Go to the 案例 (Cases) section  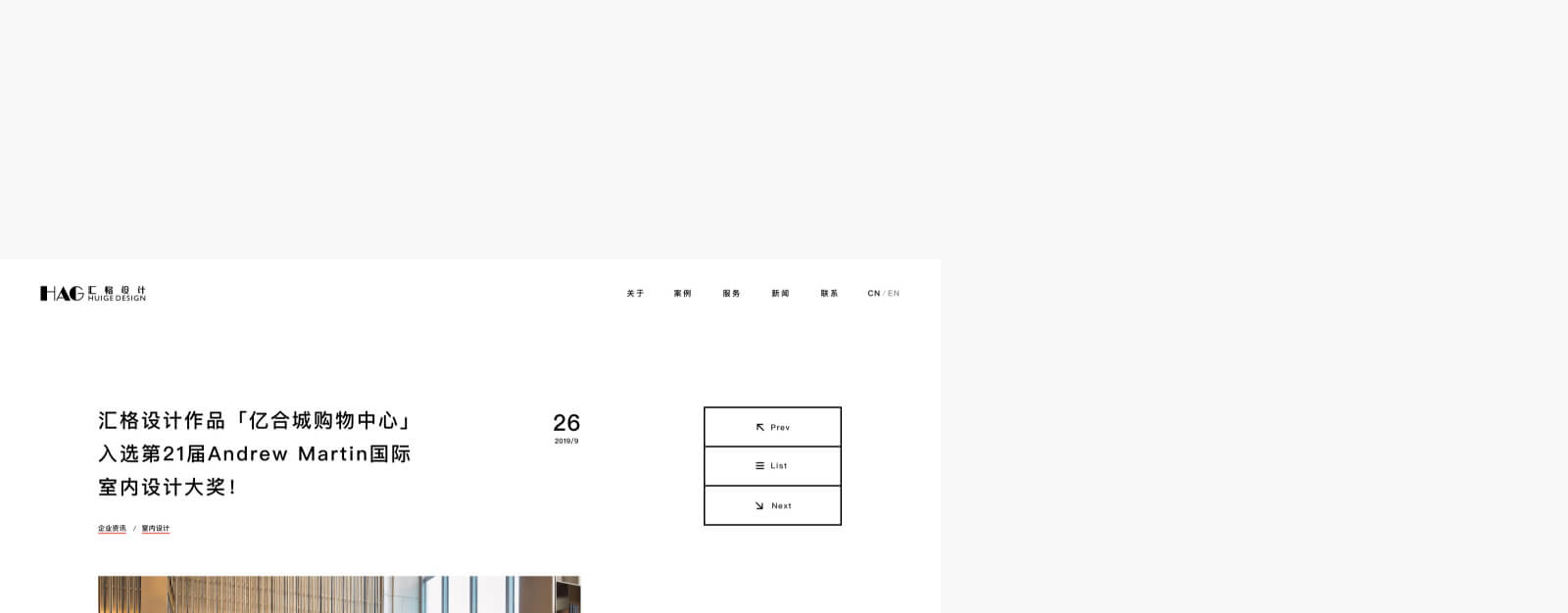pyautogui.click(x=682, y=294)
